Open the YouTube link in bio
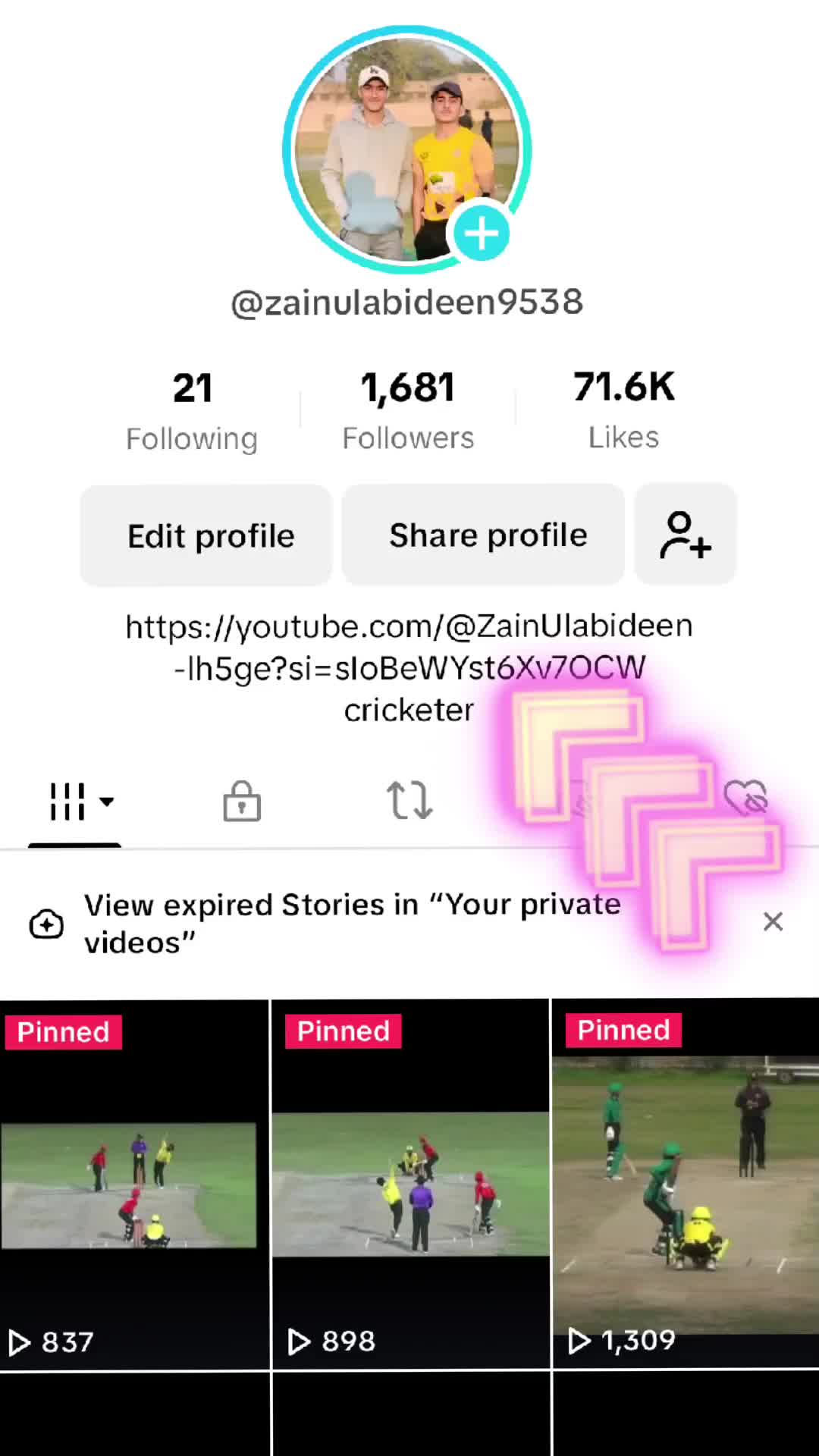Viewport: 819px width, 1456px height. [409, 647]
